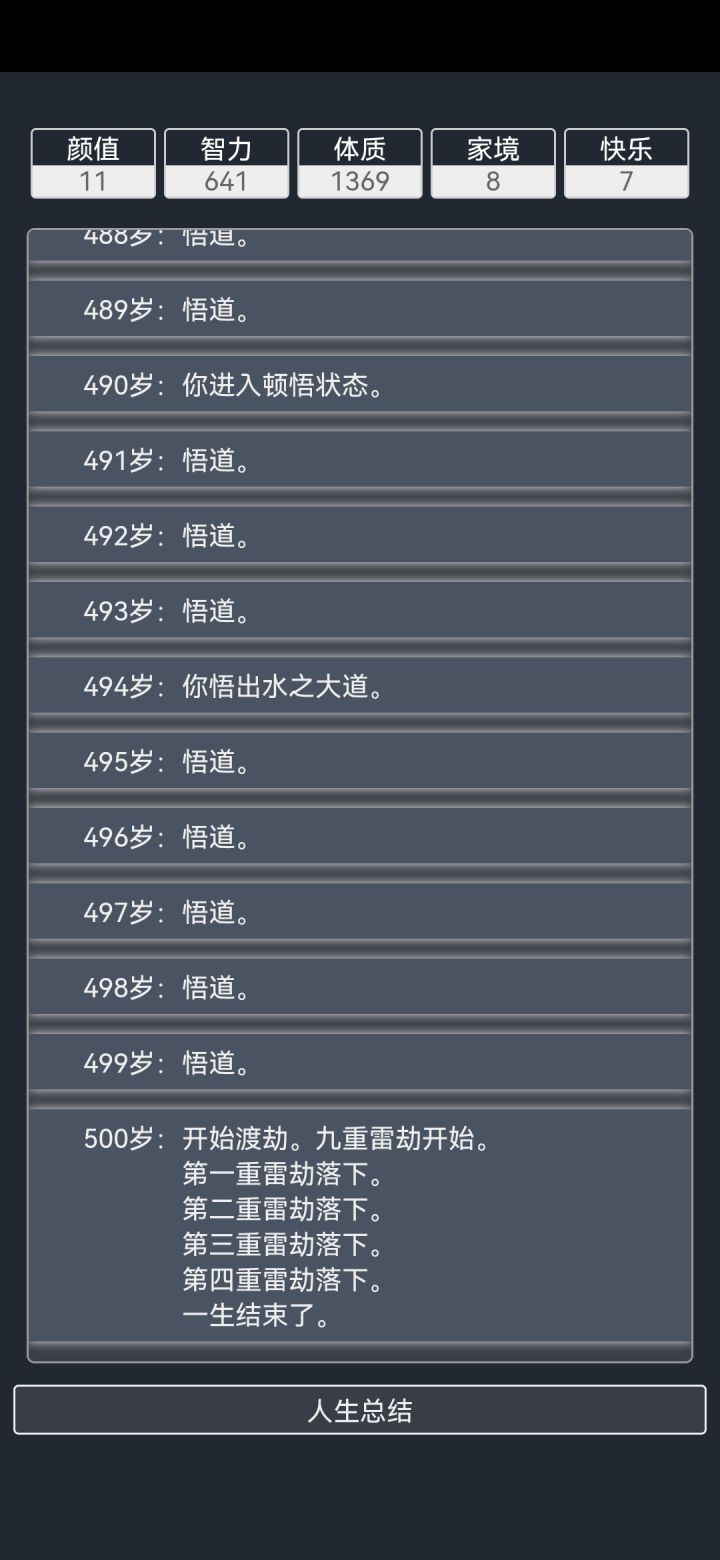
Task: Click the 快乐 stat panel showing 7
Action: point(626,164)
